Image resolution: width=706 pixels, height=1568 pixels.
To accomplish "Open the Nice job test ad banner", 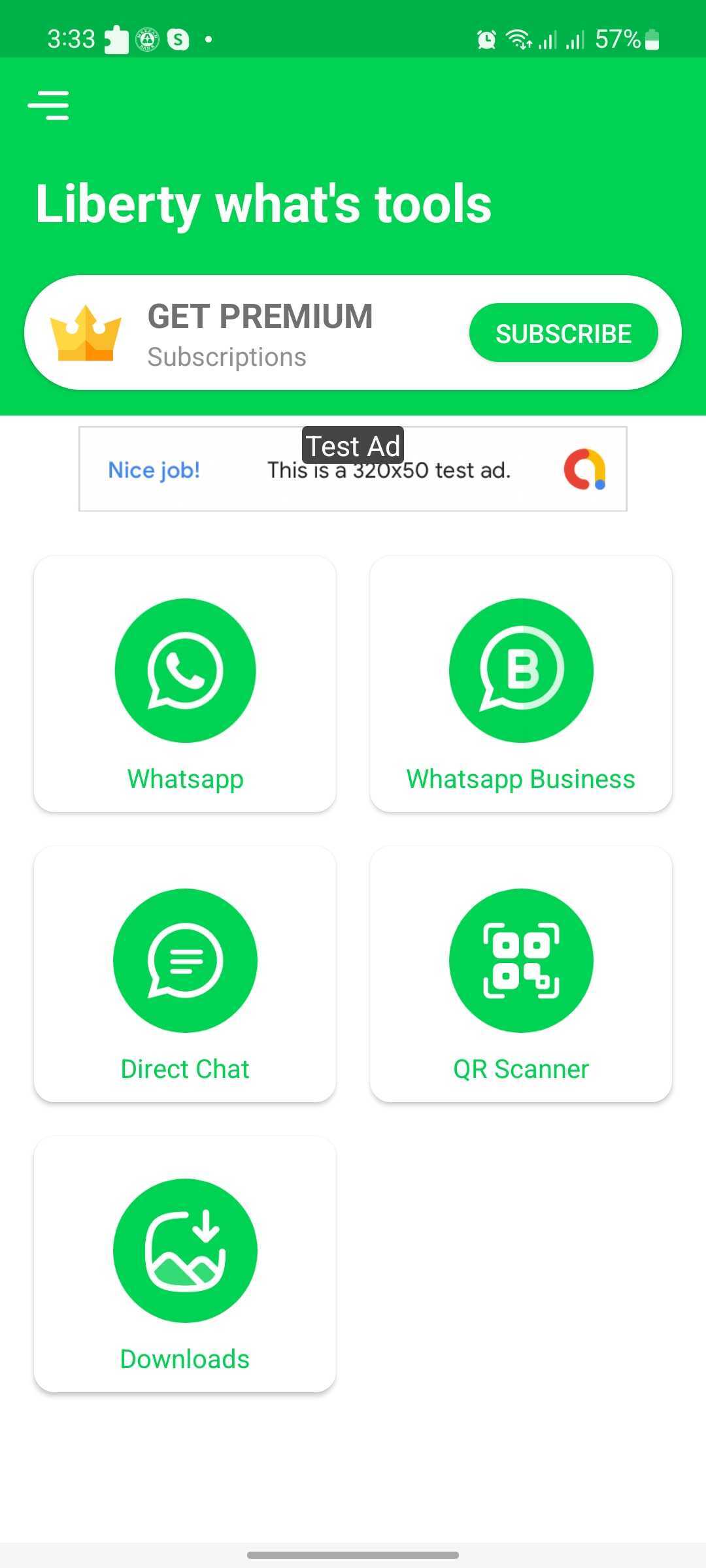I will (353, 469).
